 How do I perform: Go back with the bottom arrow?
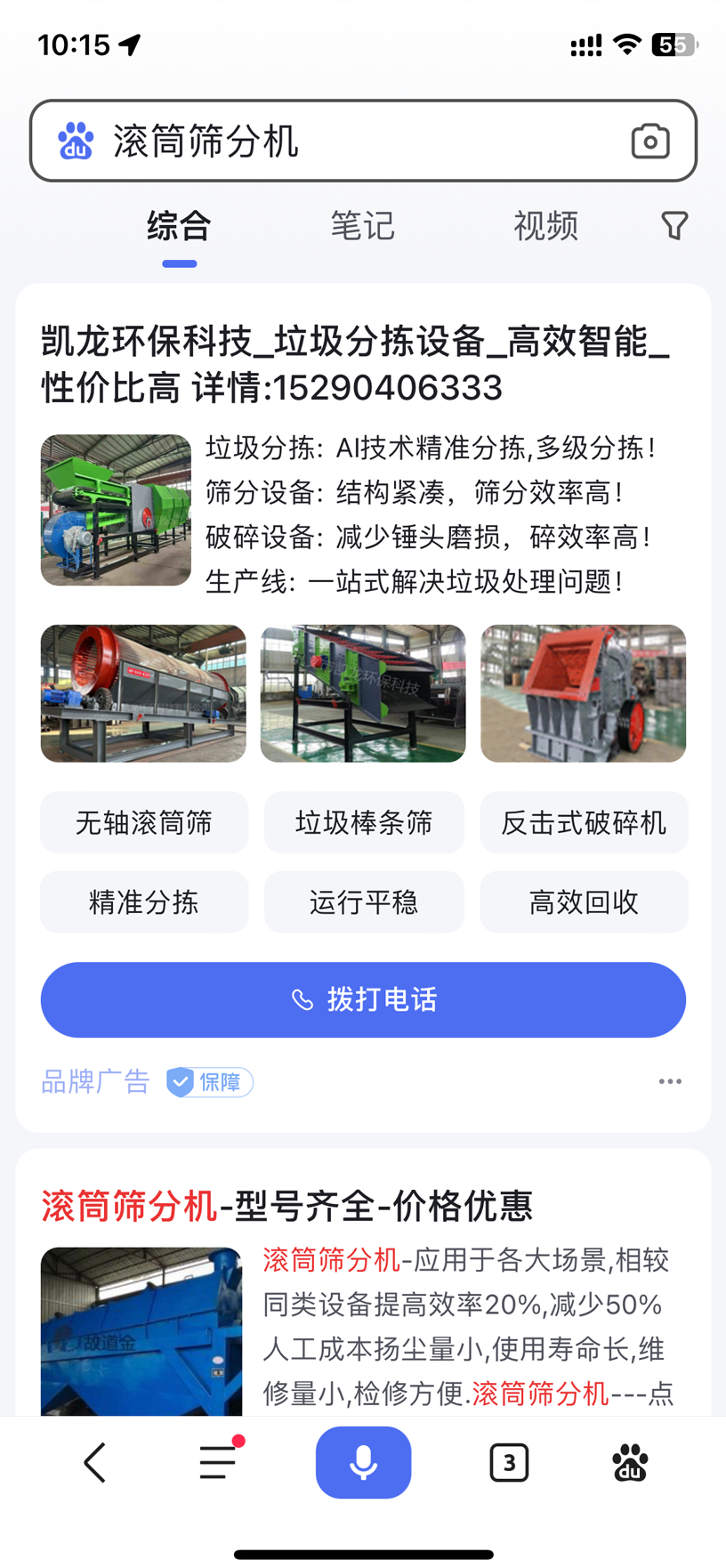pos(95,1462)
